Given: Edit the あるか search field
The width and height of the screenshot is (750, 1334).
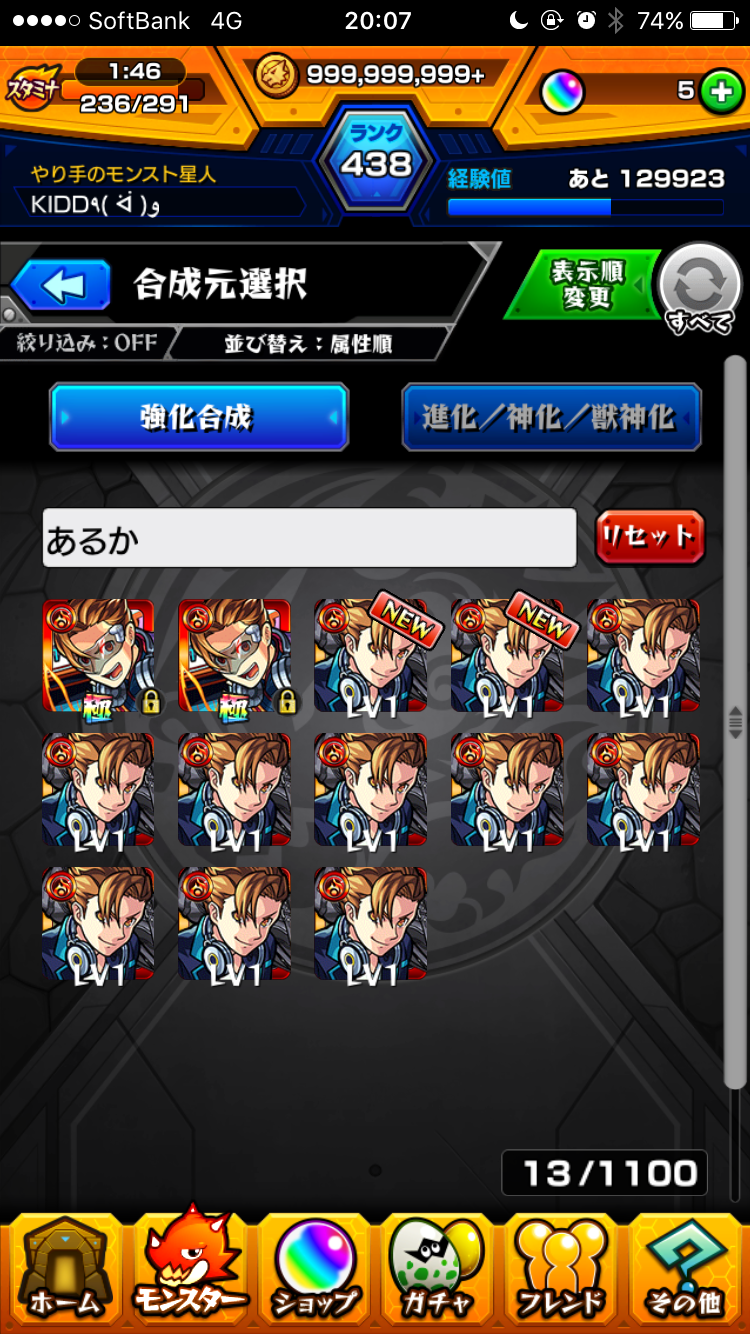Looking at the screenshot, I should click(x=309, y=538).
